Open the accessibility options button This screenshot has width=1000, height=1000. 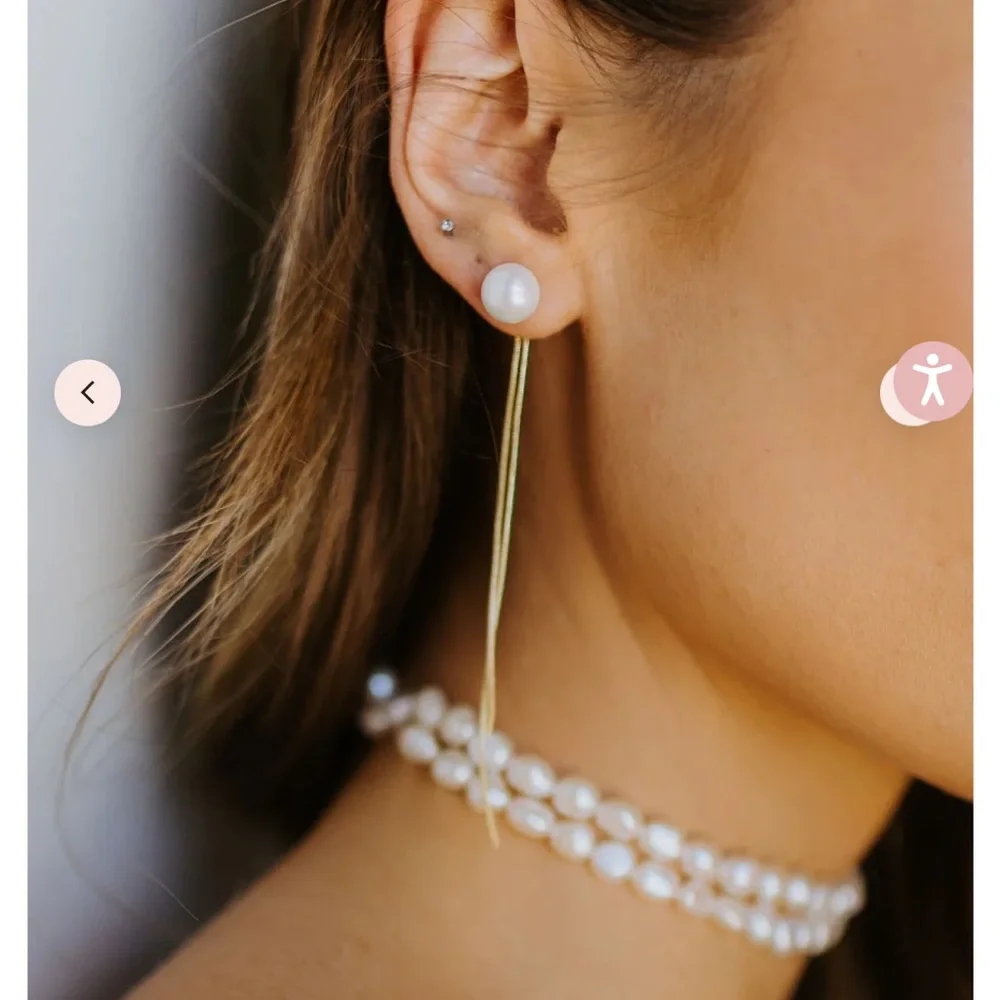click(x=933, y=381)
